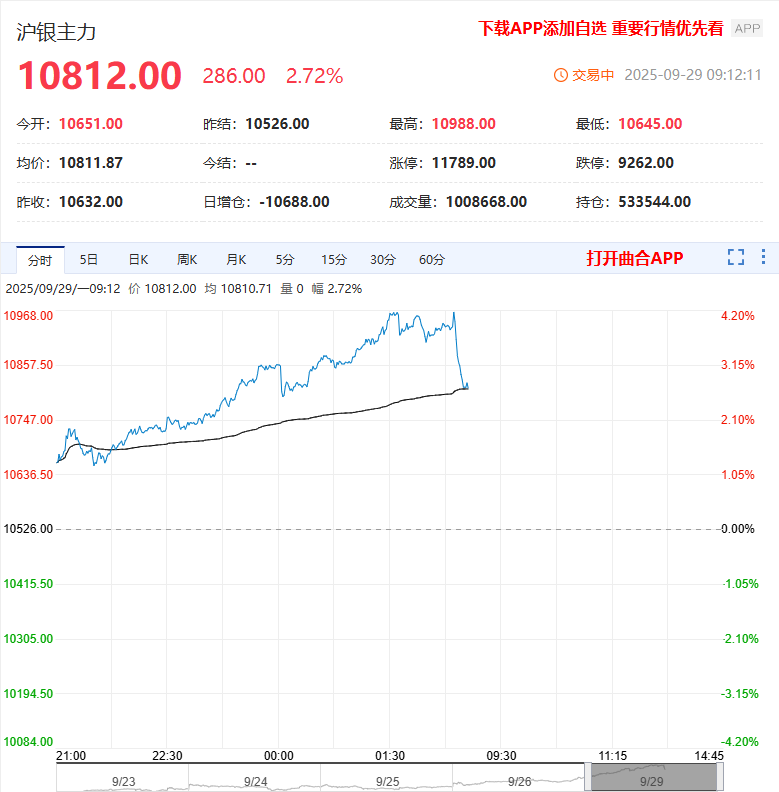Open the chart overflow menu
Image resolution: width=779 pixels, height=792 pixels.
click(x=764, y=257)
